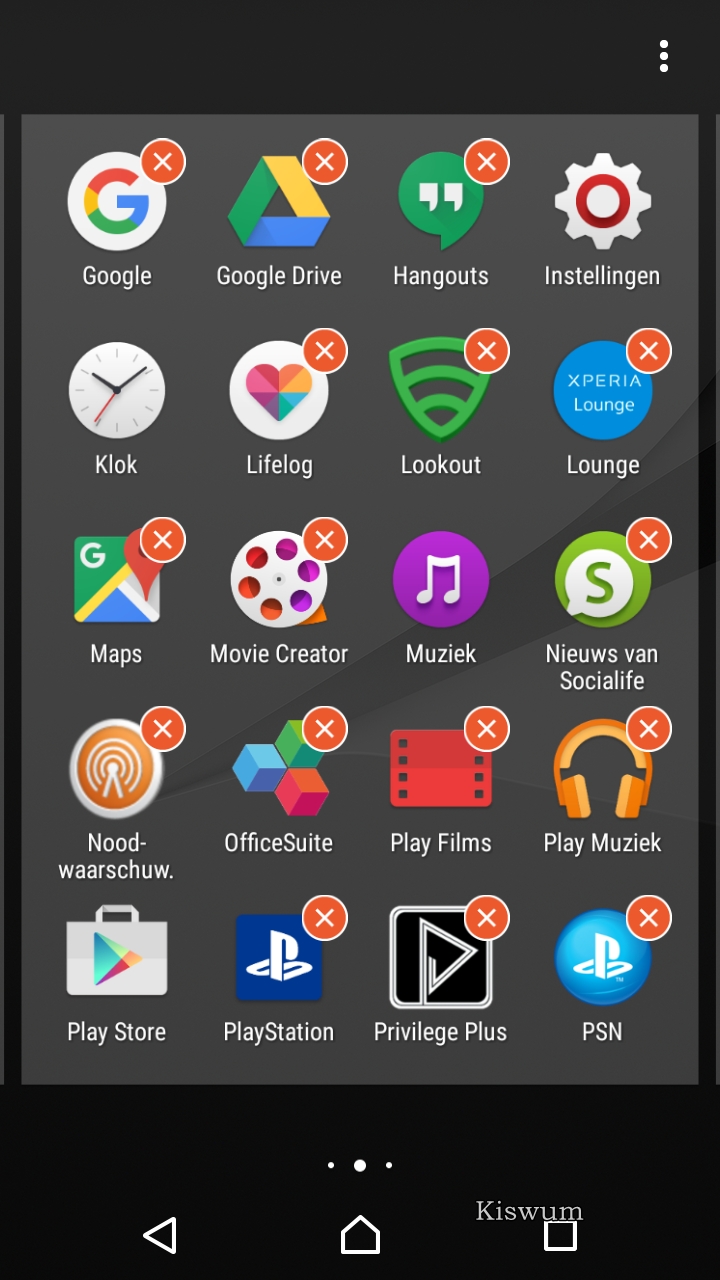Go to the home screen
720x1280 pixels.
(x=360, y=1235)
